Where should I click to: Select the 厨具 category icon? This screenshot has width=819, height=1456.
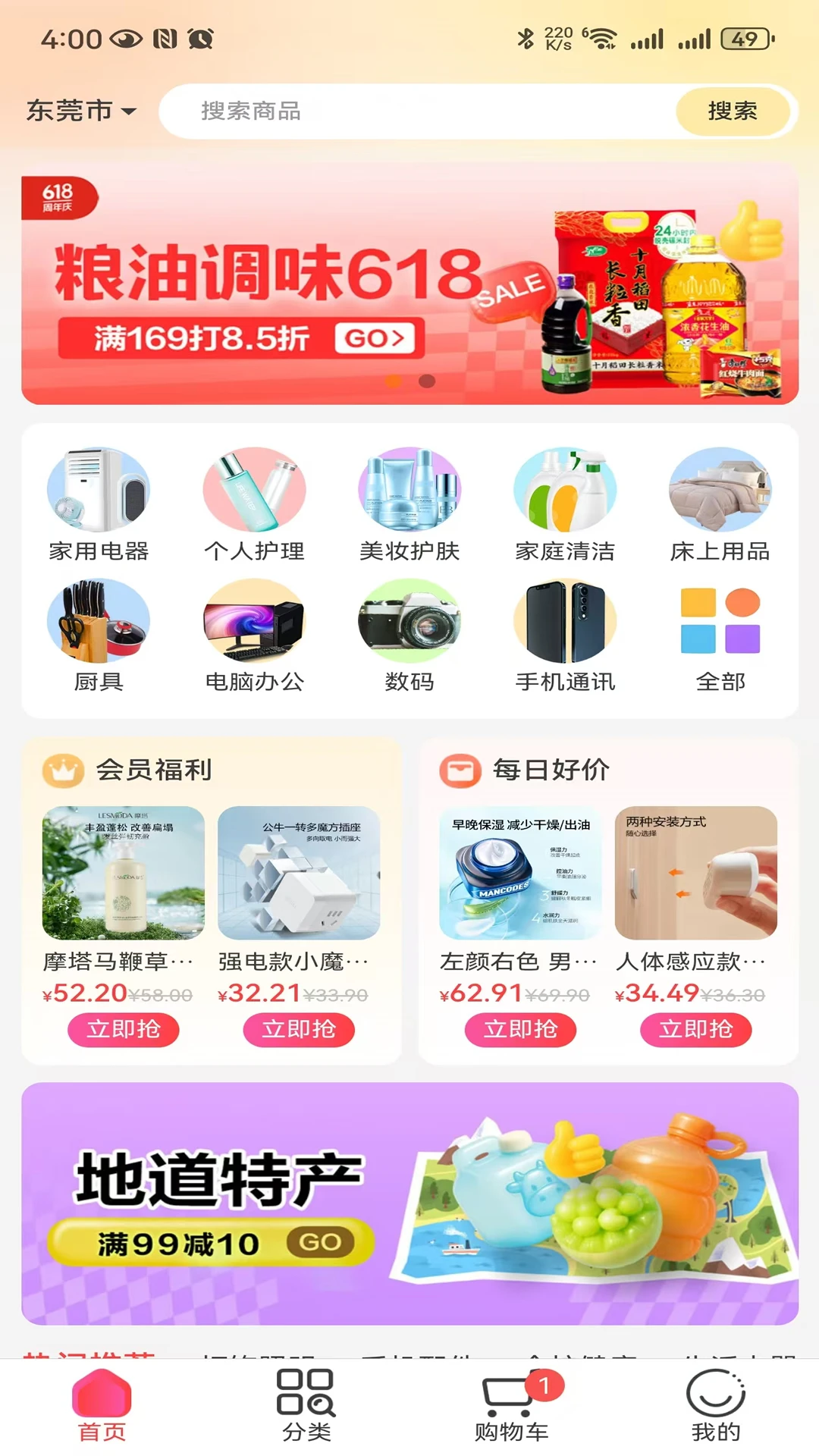coord(98,632)
